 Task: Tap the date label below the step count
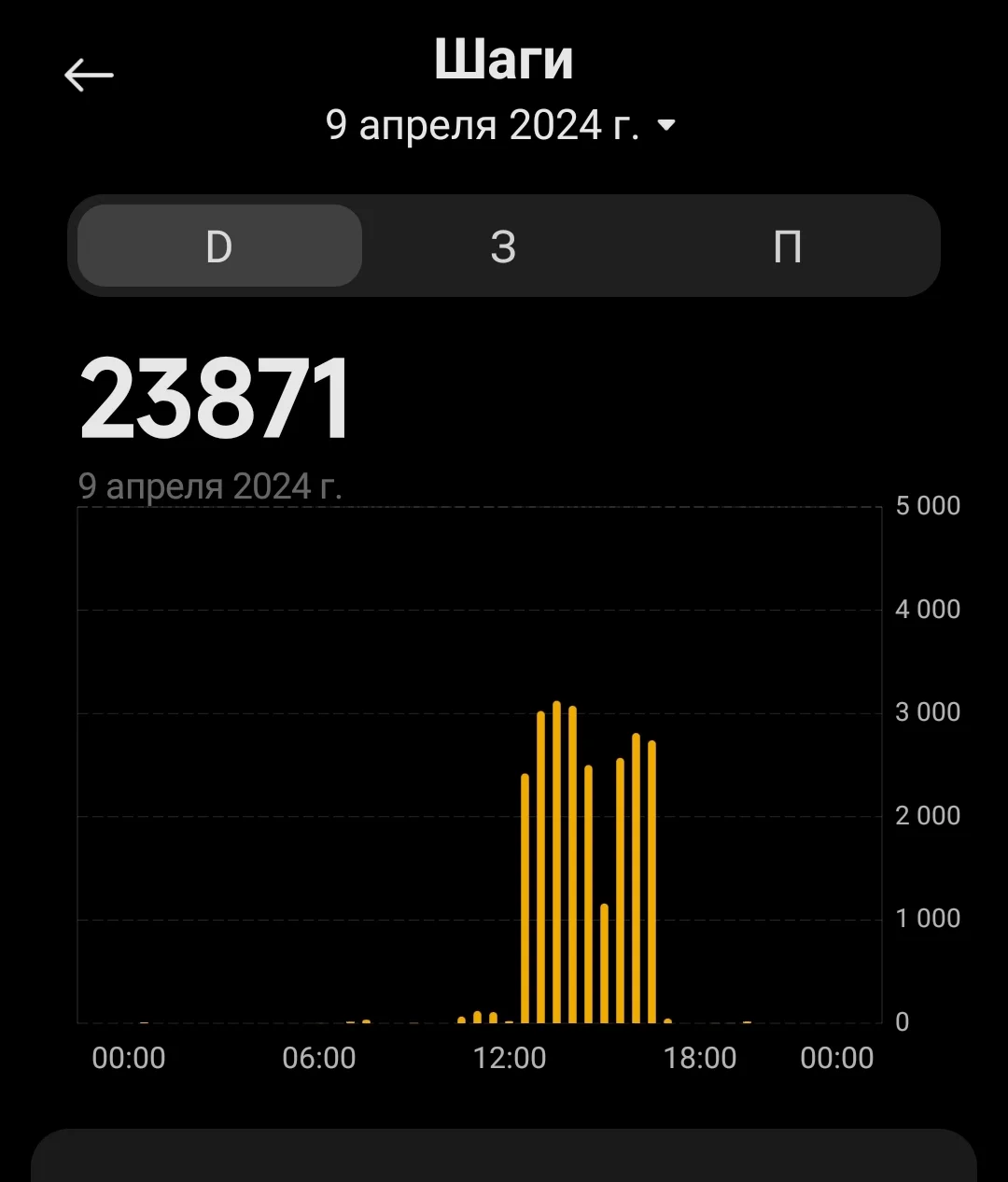(211, 484)
